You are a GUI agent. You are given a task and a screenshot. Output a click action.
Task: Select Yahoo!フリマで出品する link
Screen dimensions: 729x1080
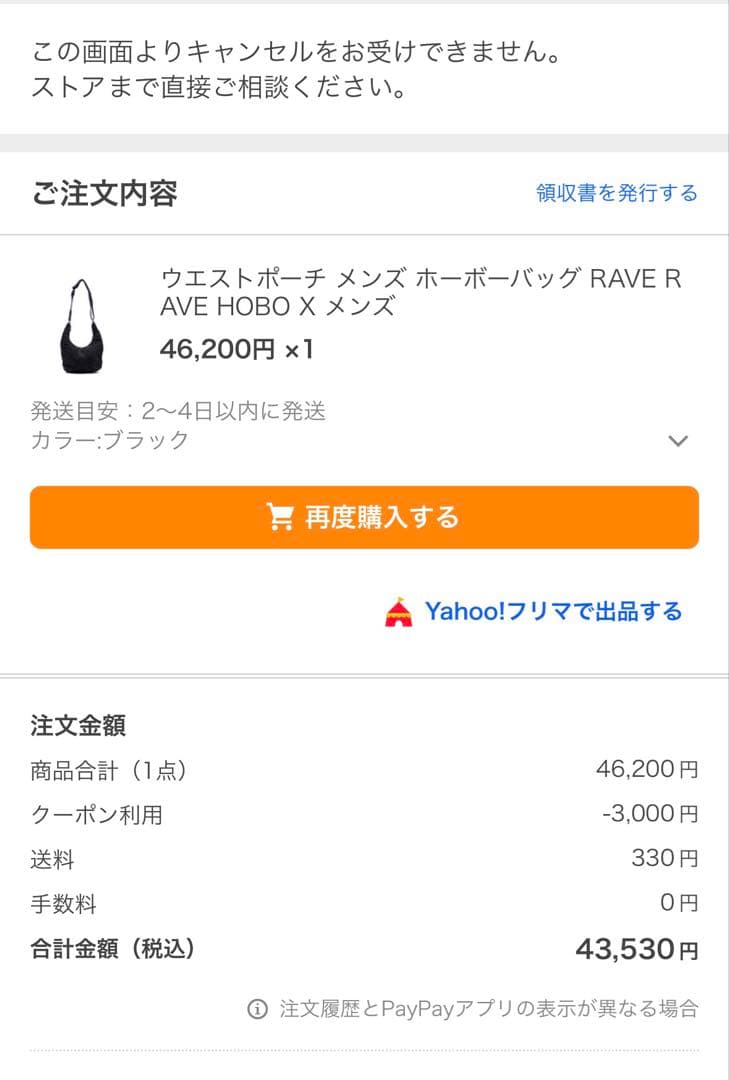pyautogui.click(x=553, y=610)
